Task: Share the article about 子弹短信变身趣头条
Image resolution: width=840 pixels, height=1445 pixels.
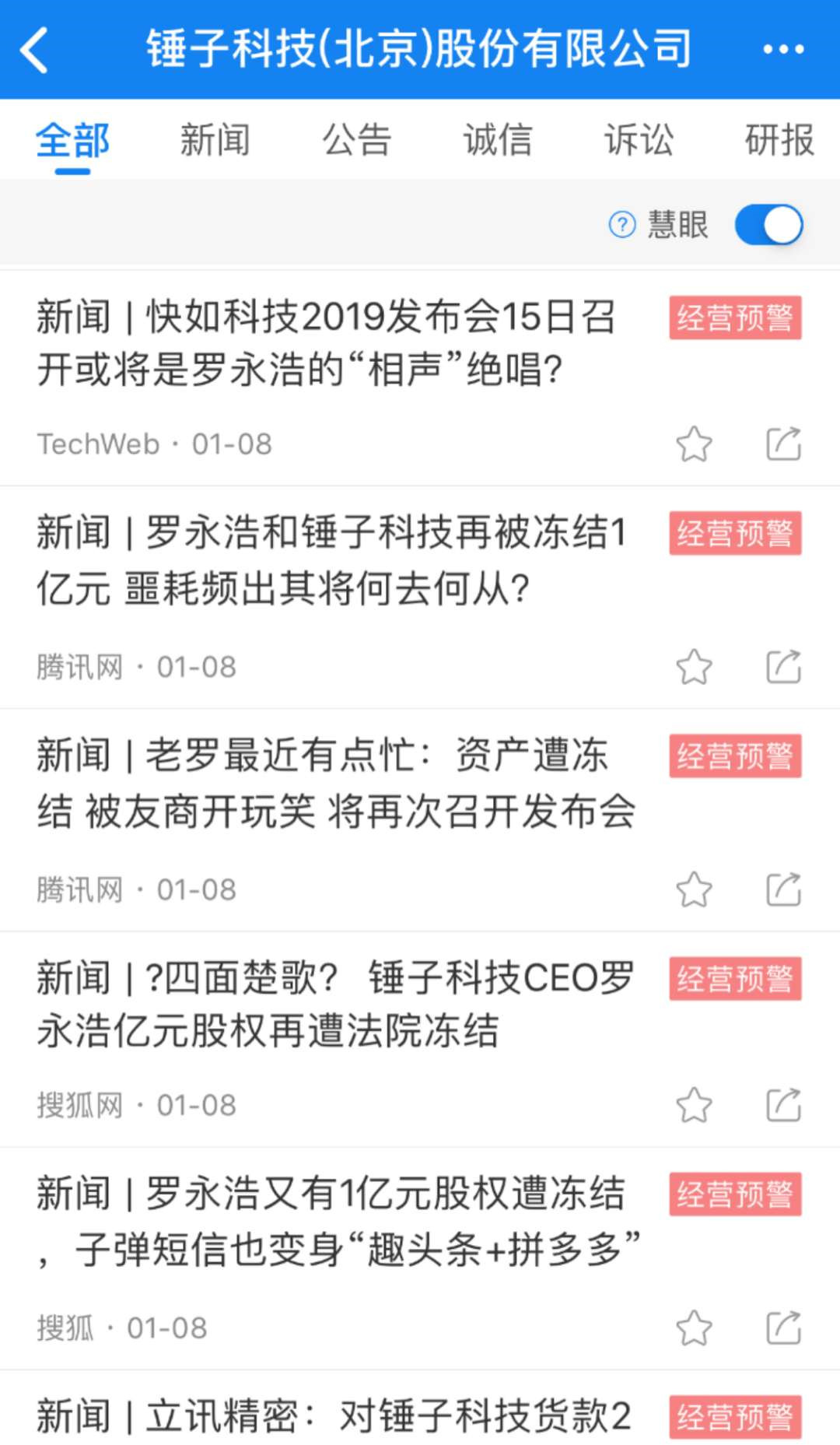Action: click(x=785, y=1326)
